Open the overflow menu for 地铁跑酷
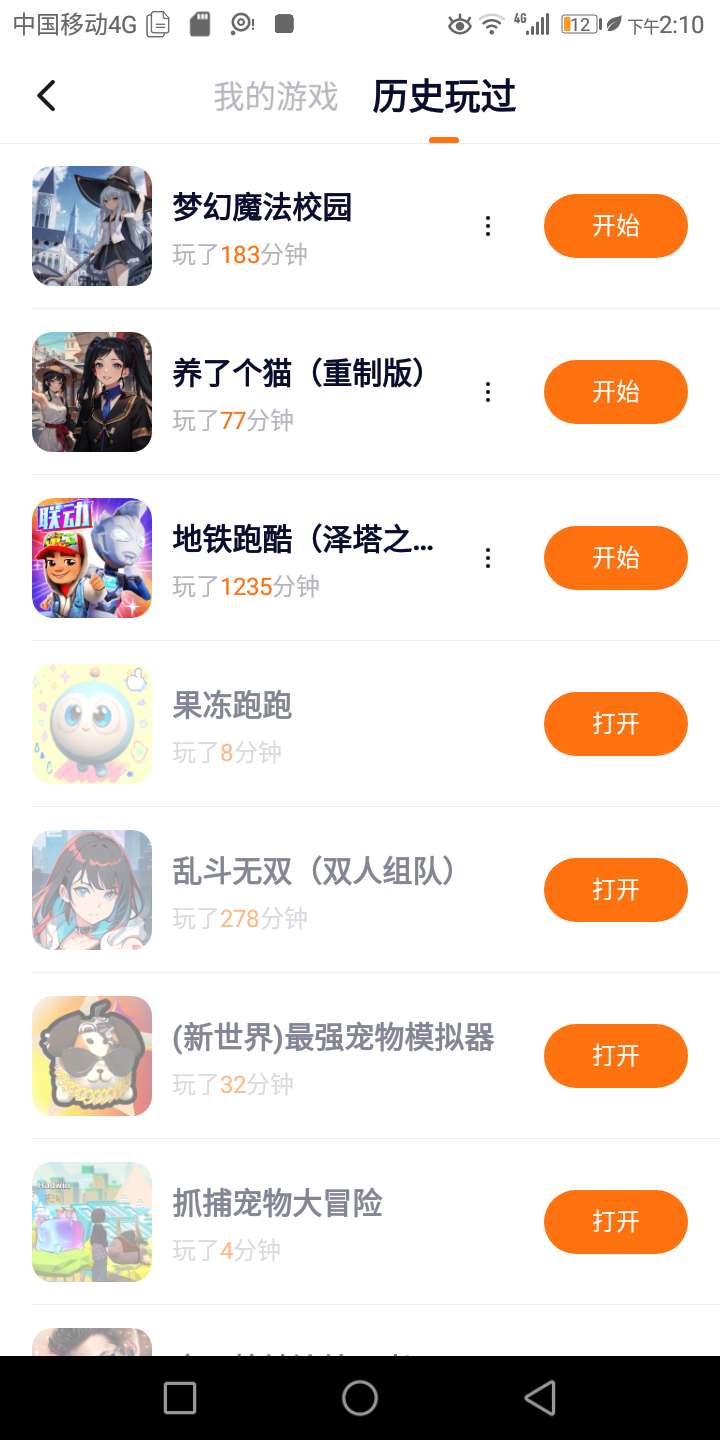The width and height of the screenshot is (720, 1440). pyautogui.click(x=488, y=558)
